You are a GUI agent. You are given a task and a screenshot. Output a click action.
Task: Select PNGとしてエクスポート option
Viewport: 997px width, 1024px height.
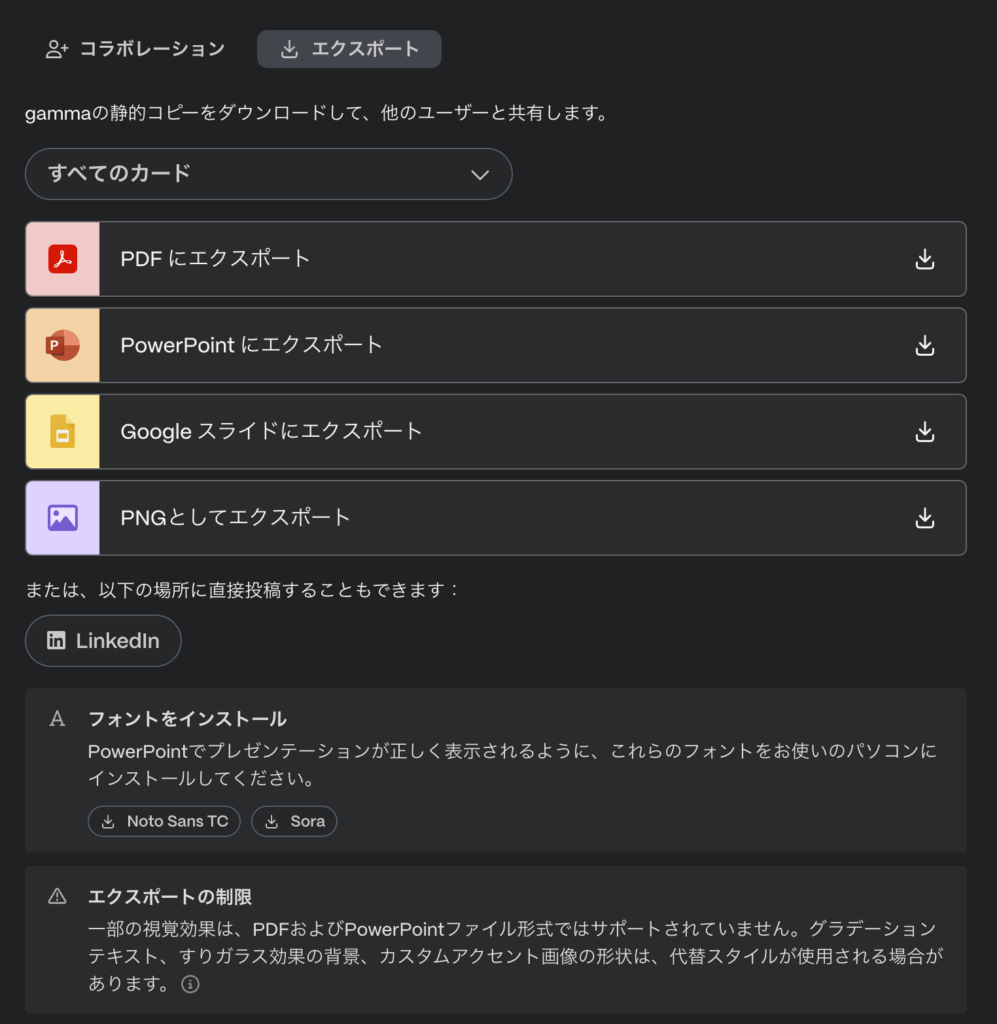click(x=495, y=518)
